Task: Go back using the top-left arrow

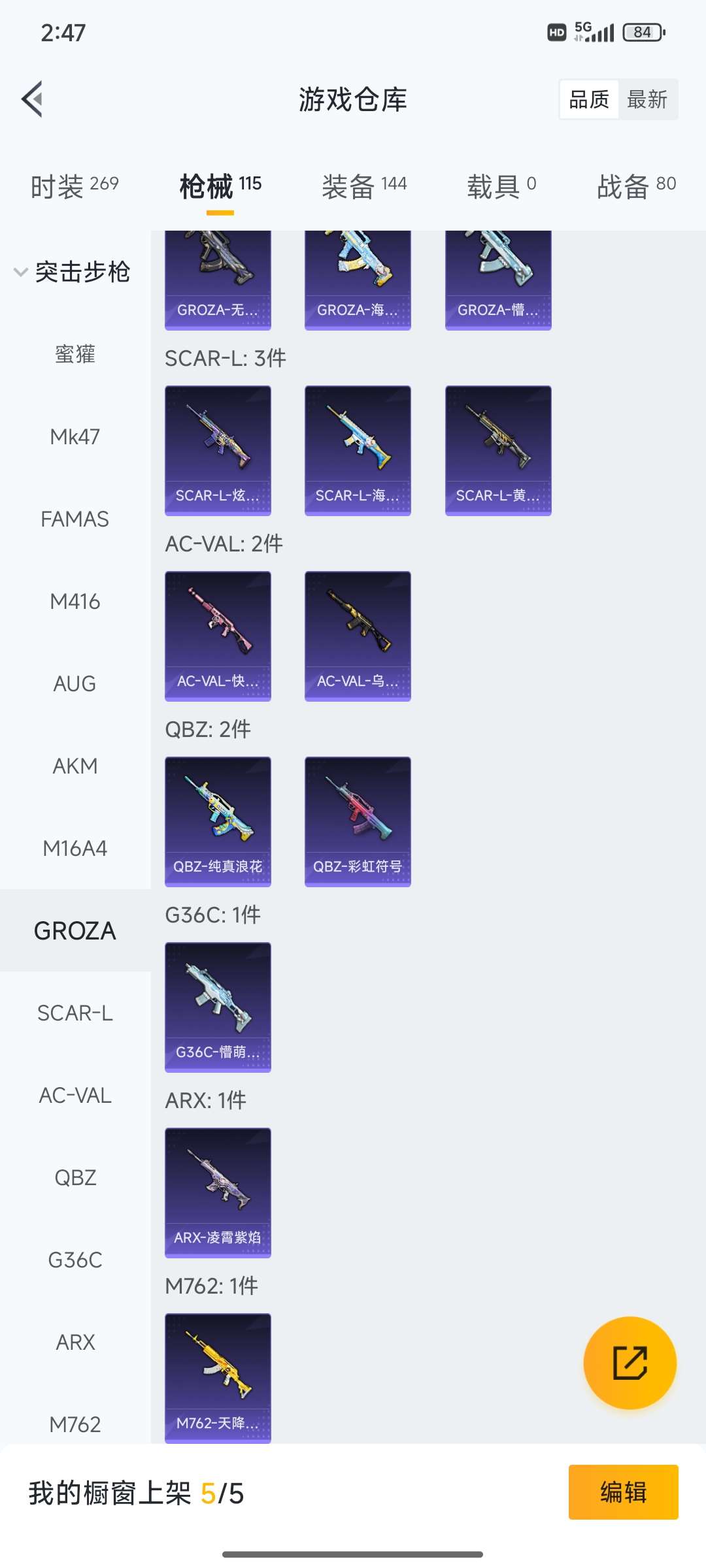Action: pyautogui.click(x=33, y=99)
